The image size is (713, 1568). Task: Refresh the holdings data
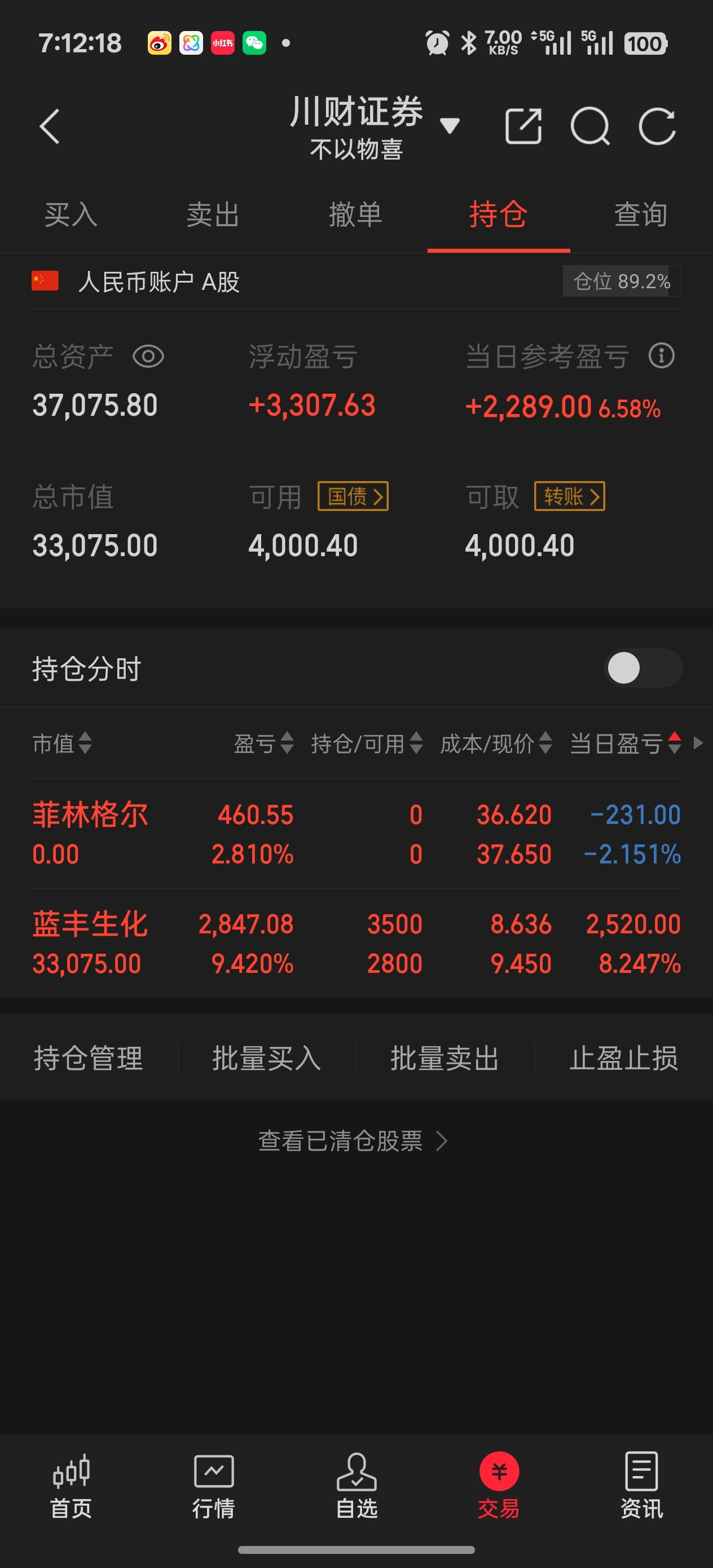(x=657, y=126)
